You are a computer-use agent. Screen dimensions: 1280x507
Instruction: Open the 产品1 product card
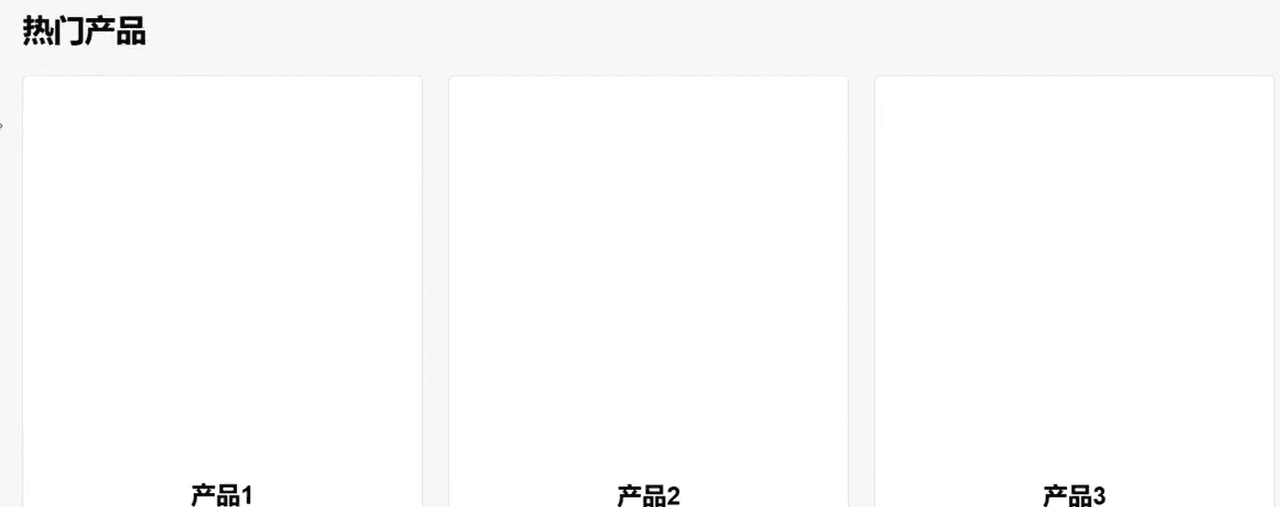[x=222, y=290]
